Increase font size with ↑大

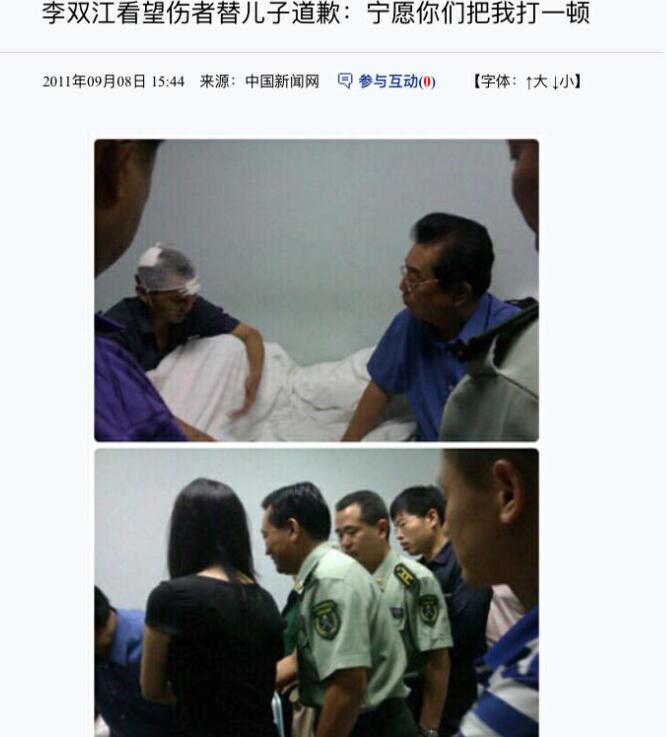click(x=536, y=82)
